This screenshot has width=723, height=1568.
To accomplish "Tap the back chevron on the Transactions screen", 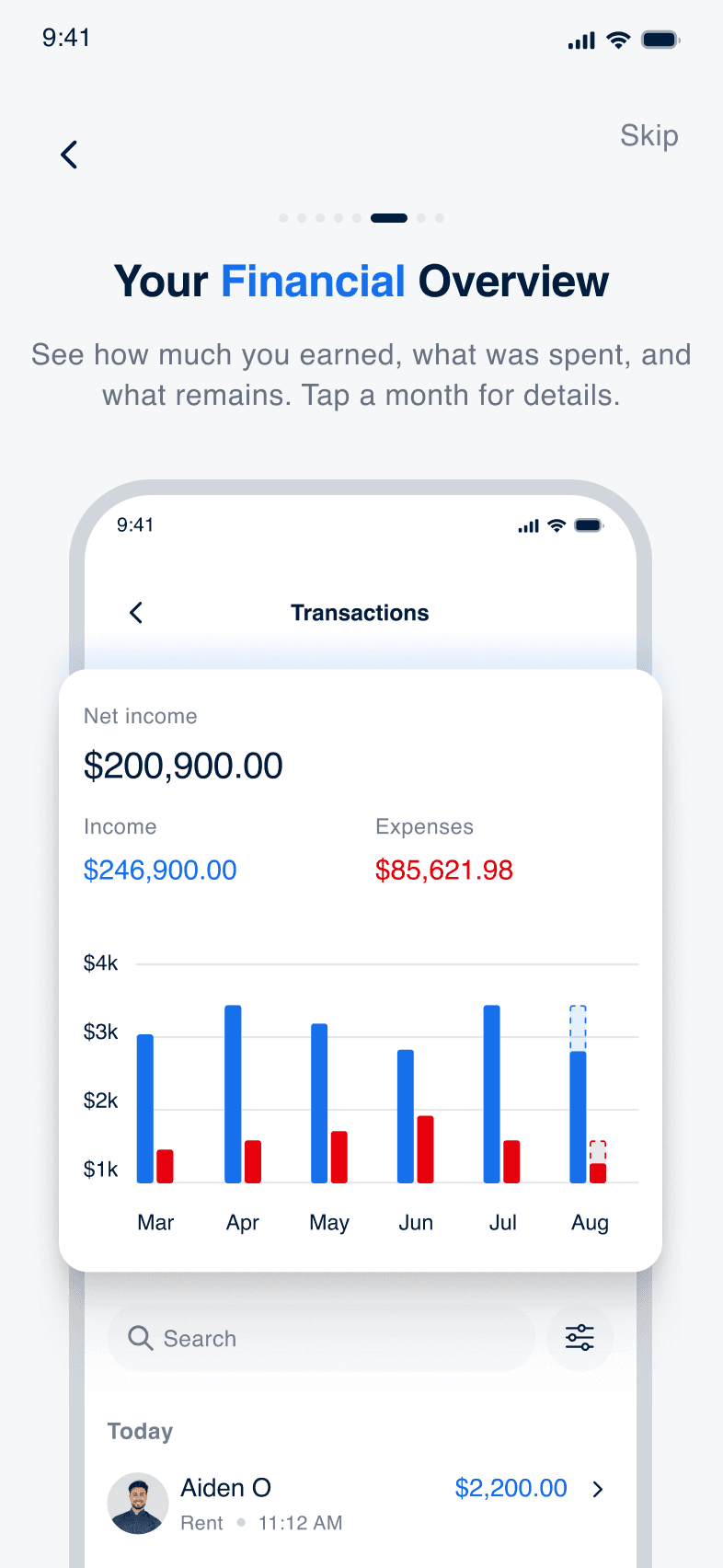I will click(x=136, y=612).
